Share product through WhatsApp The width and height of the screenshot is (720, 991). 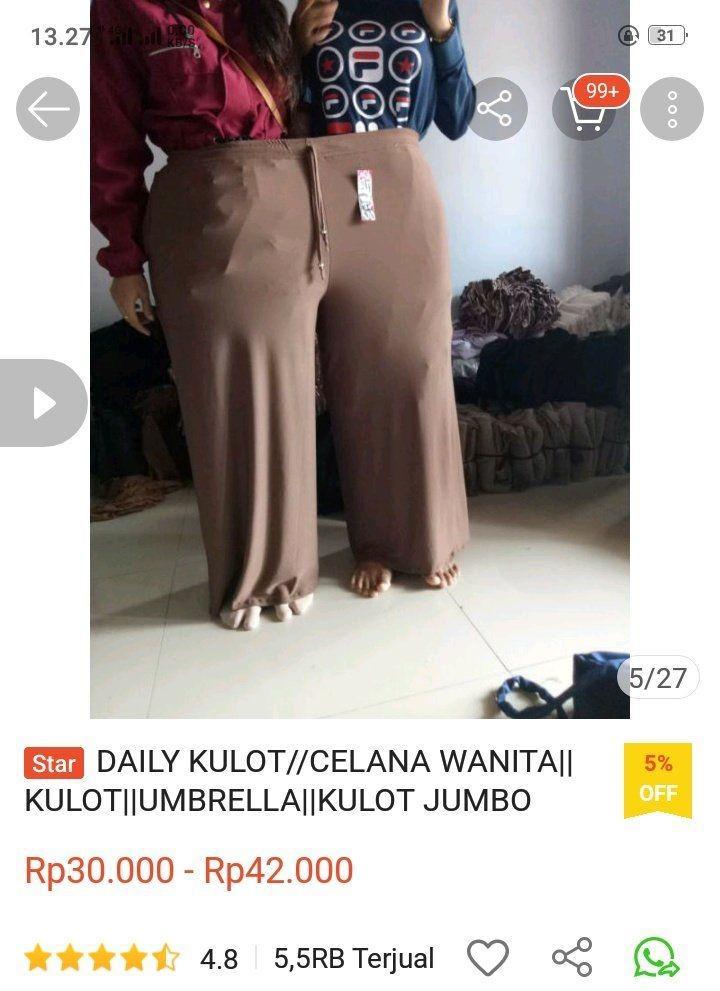coord(656,958)
